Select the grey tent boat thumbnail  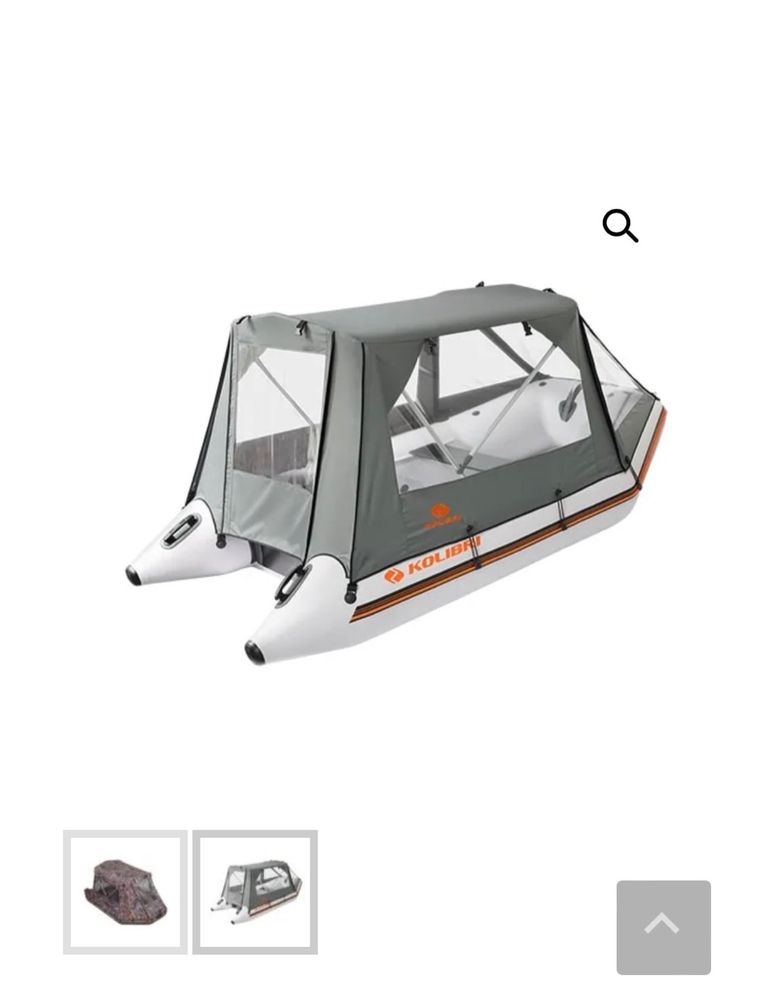[x=255, y=891]
